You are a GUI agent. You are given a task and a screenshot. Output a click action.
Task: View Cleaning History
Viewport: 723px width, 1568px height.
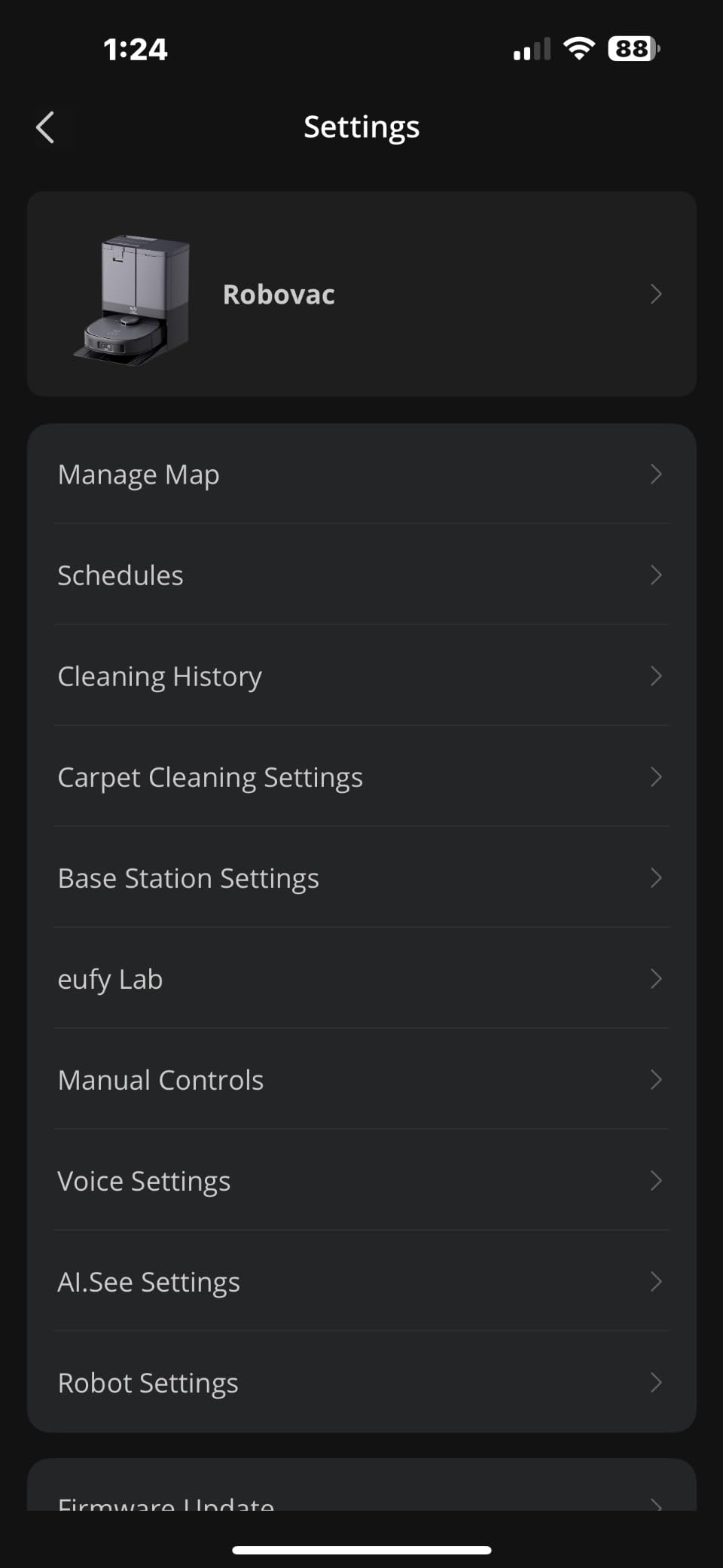(x=361, y=676)
